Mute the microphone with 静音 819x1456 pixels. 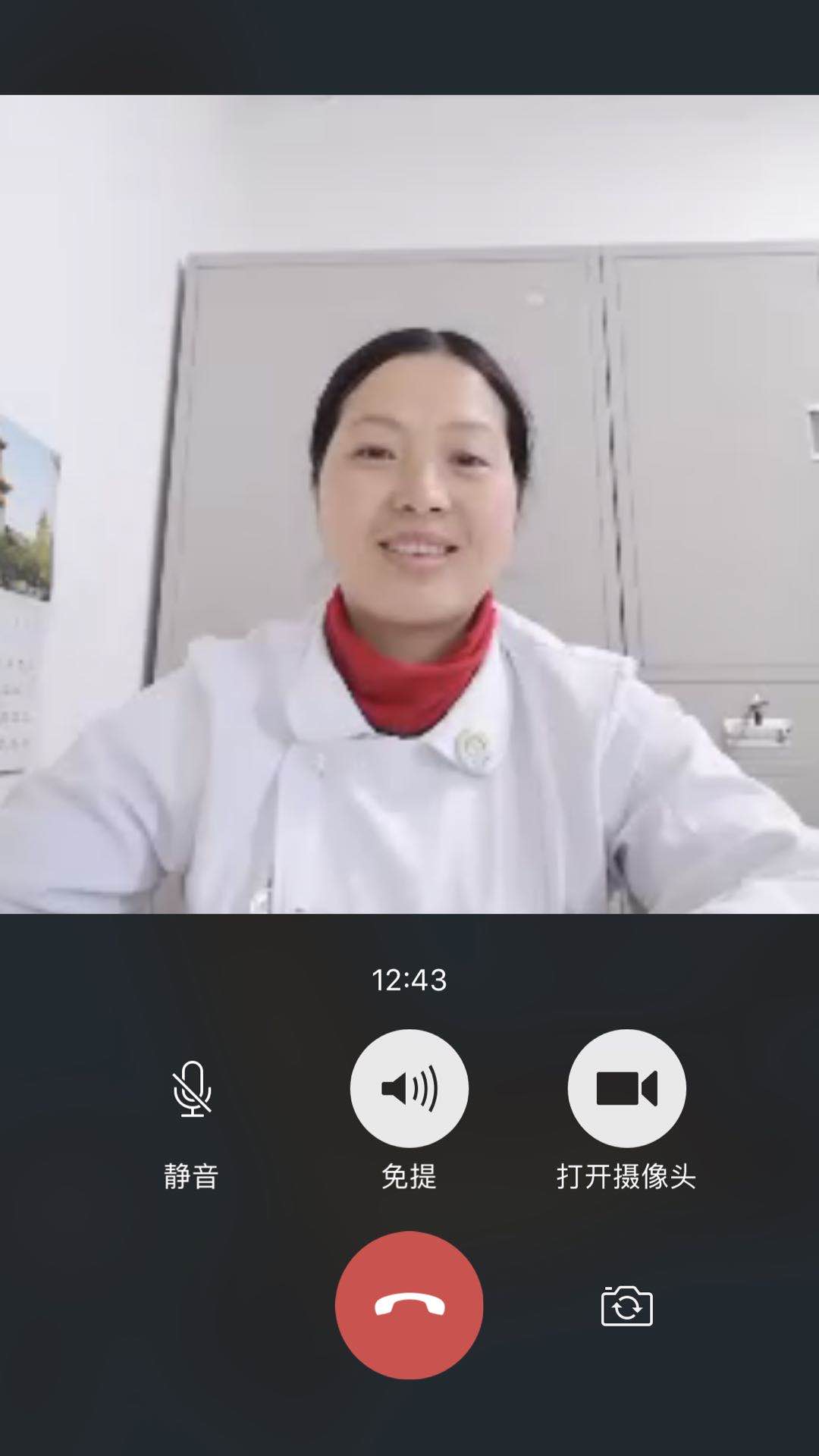(192, 1089)
